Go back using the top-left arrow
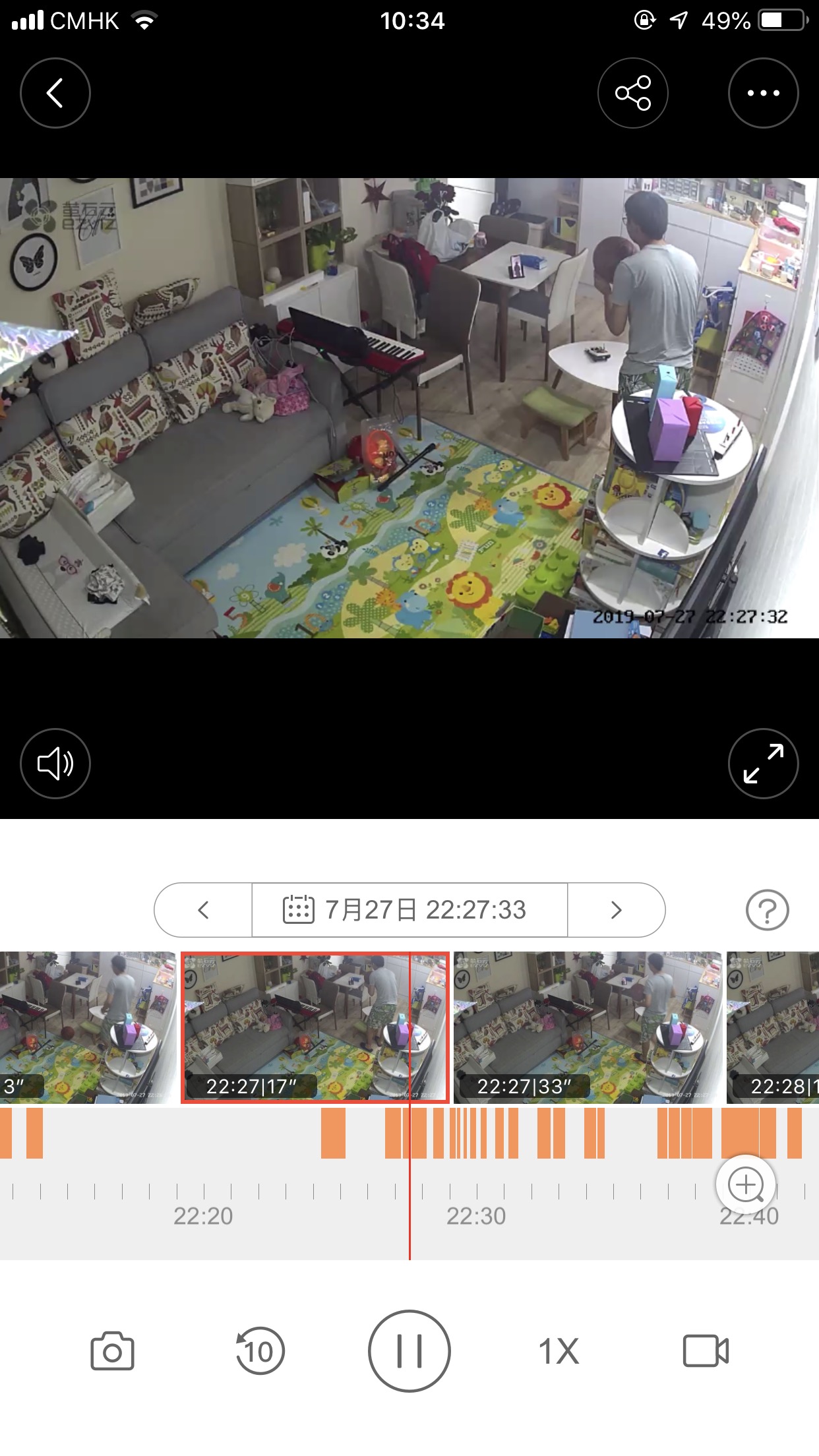The width and height of the screenshot is (819, 1456). (x=55, y=93)
